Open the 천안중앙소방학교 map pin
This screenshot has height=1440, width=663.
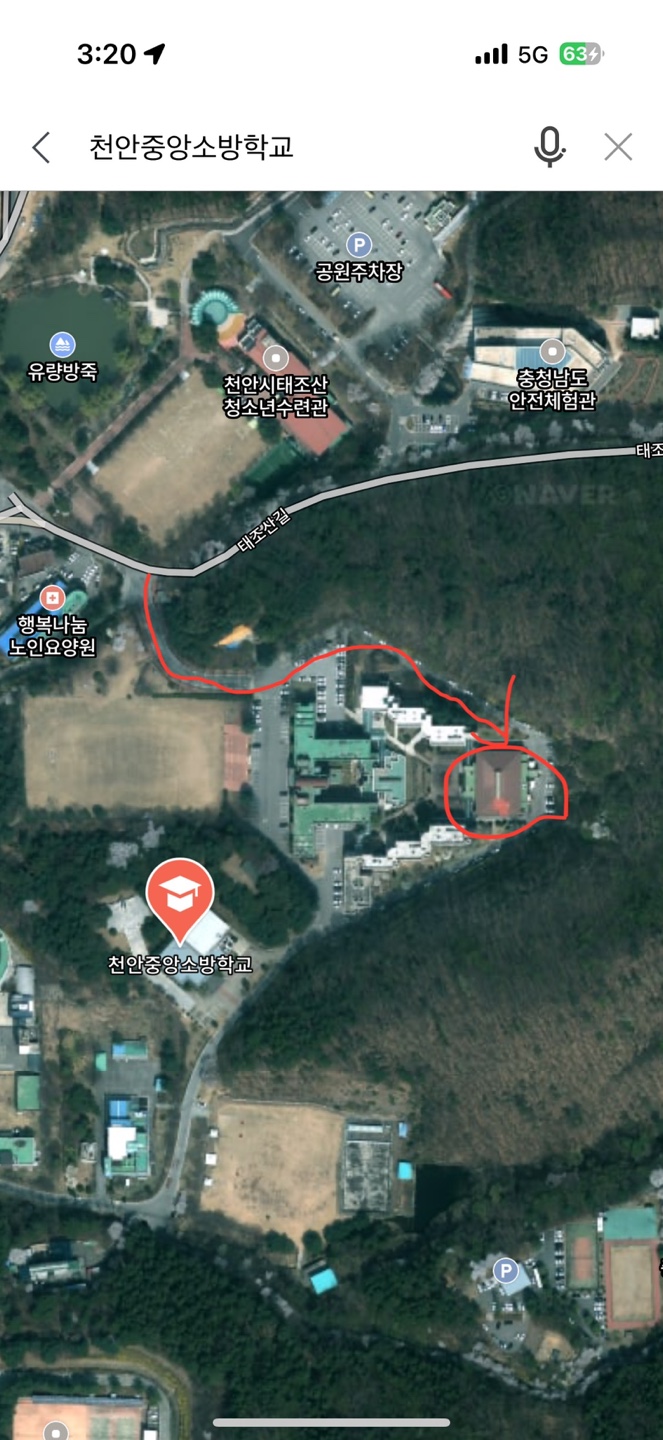pos(180,900)
